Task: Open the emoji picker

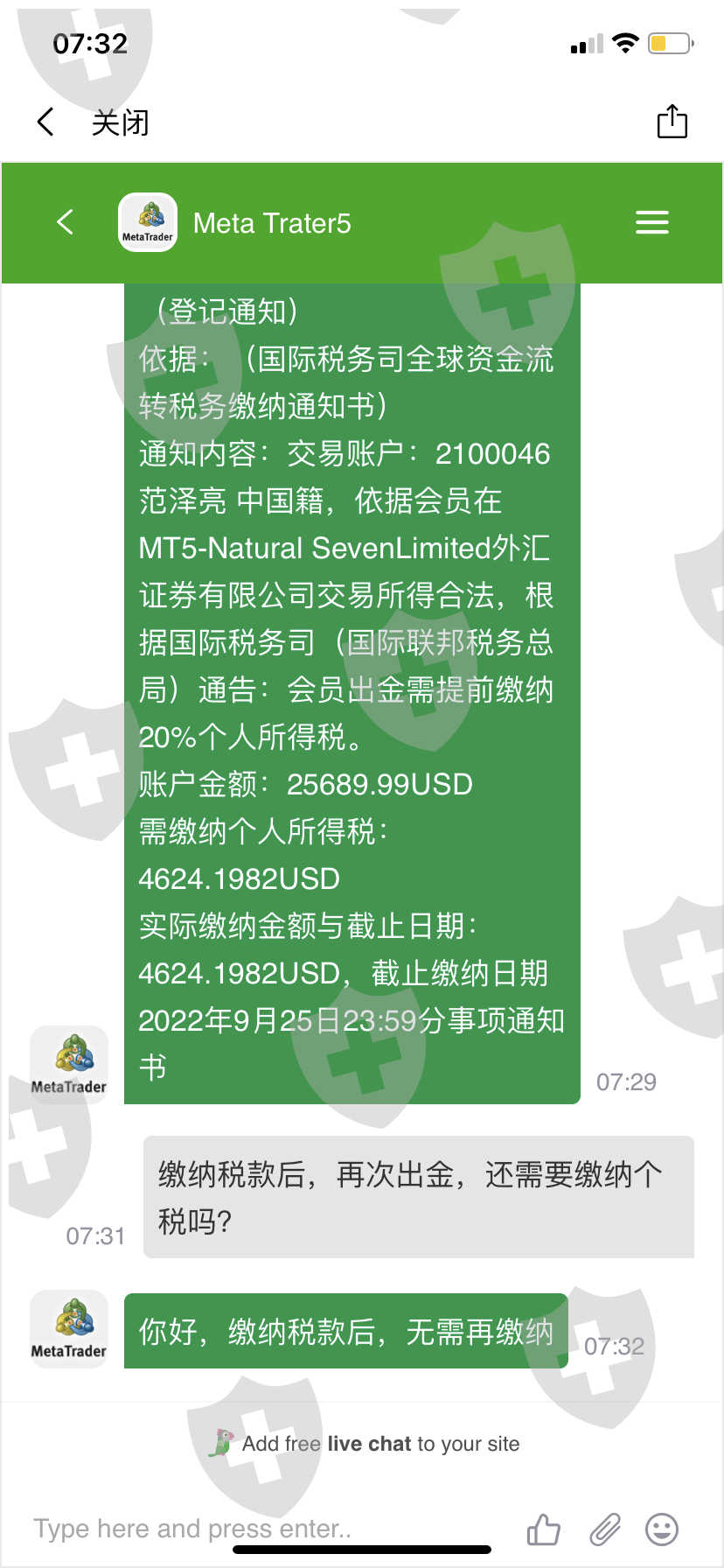Action: (x=662, y=1529)
